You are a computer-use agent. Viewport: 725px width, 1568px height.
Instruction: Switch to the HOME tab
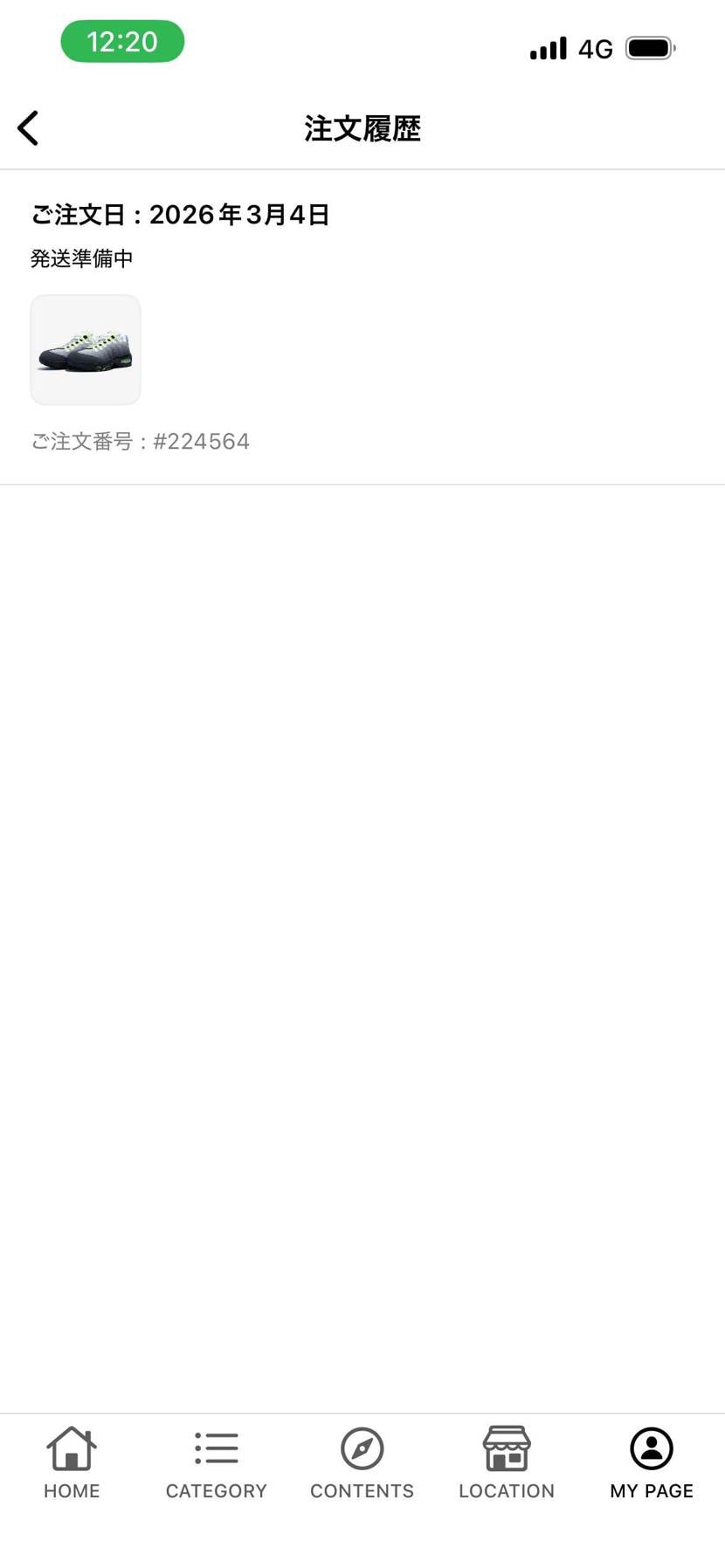[72, 1463]
